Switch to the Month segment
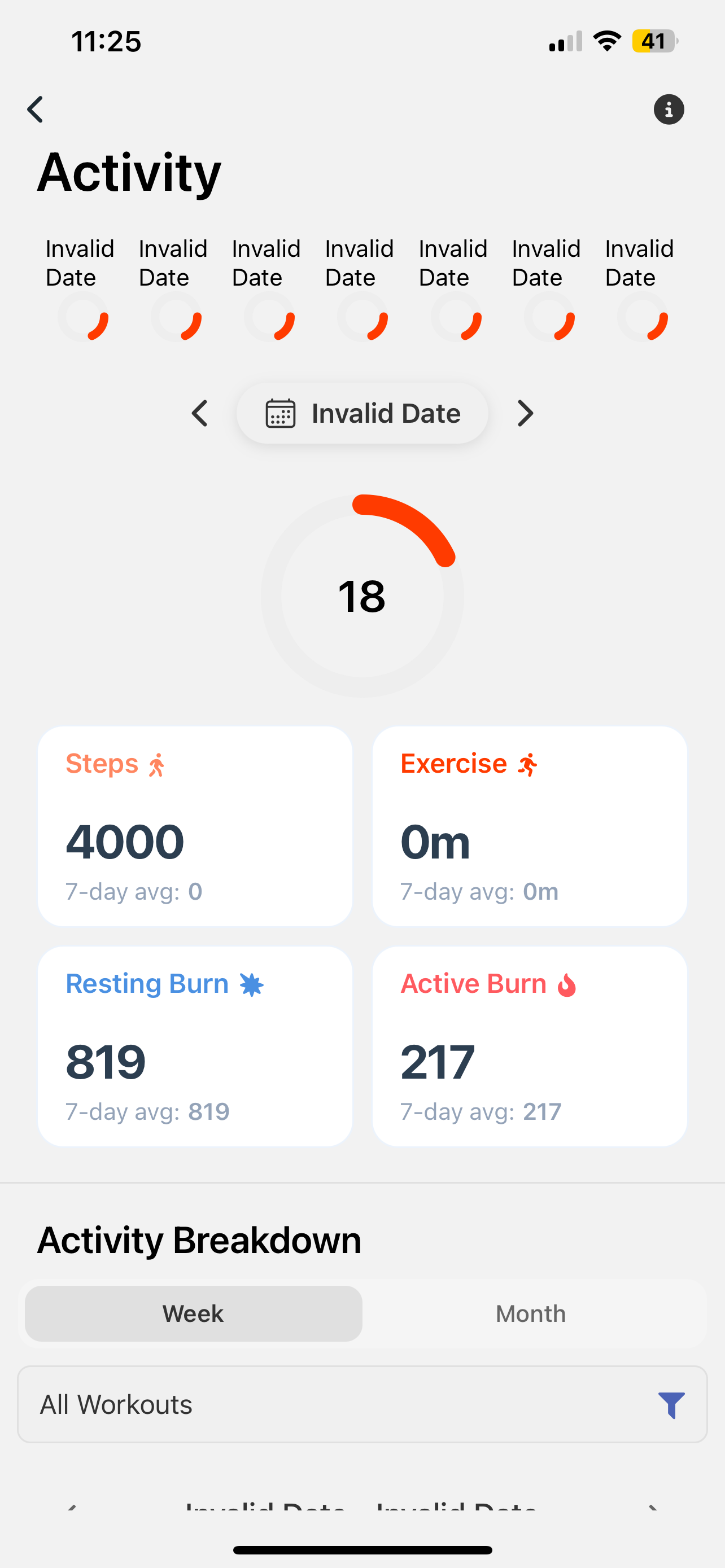Screen dimensions: 725x1568 [530, 1313]
